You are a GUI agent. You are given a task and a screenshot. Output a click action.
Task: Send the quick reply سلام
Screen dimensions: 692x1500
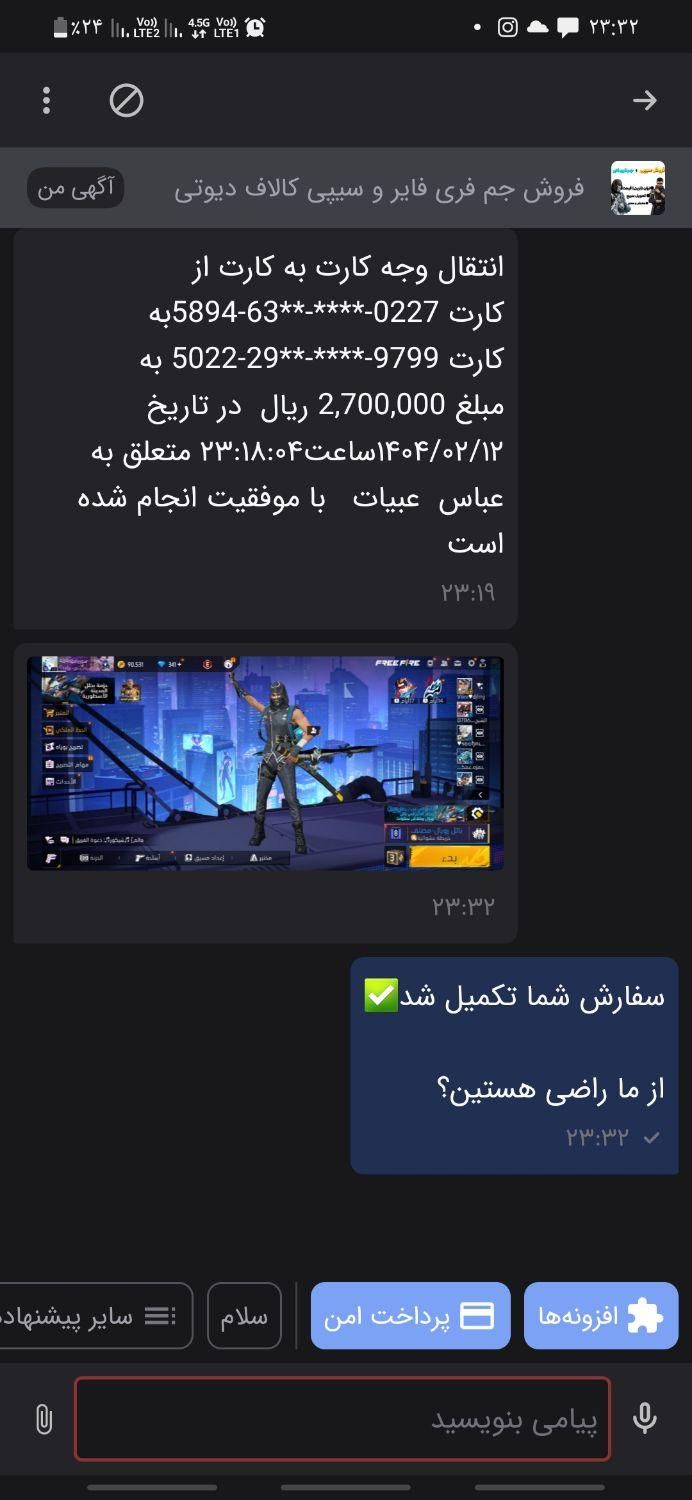244,1316
